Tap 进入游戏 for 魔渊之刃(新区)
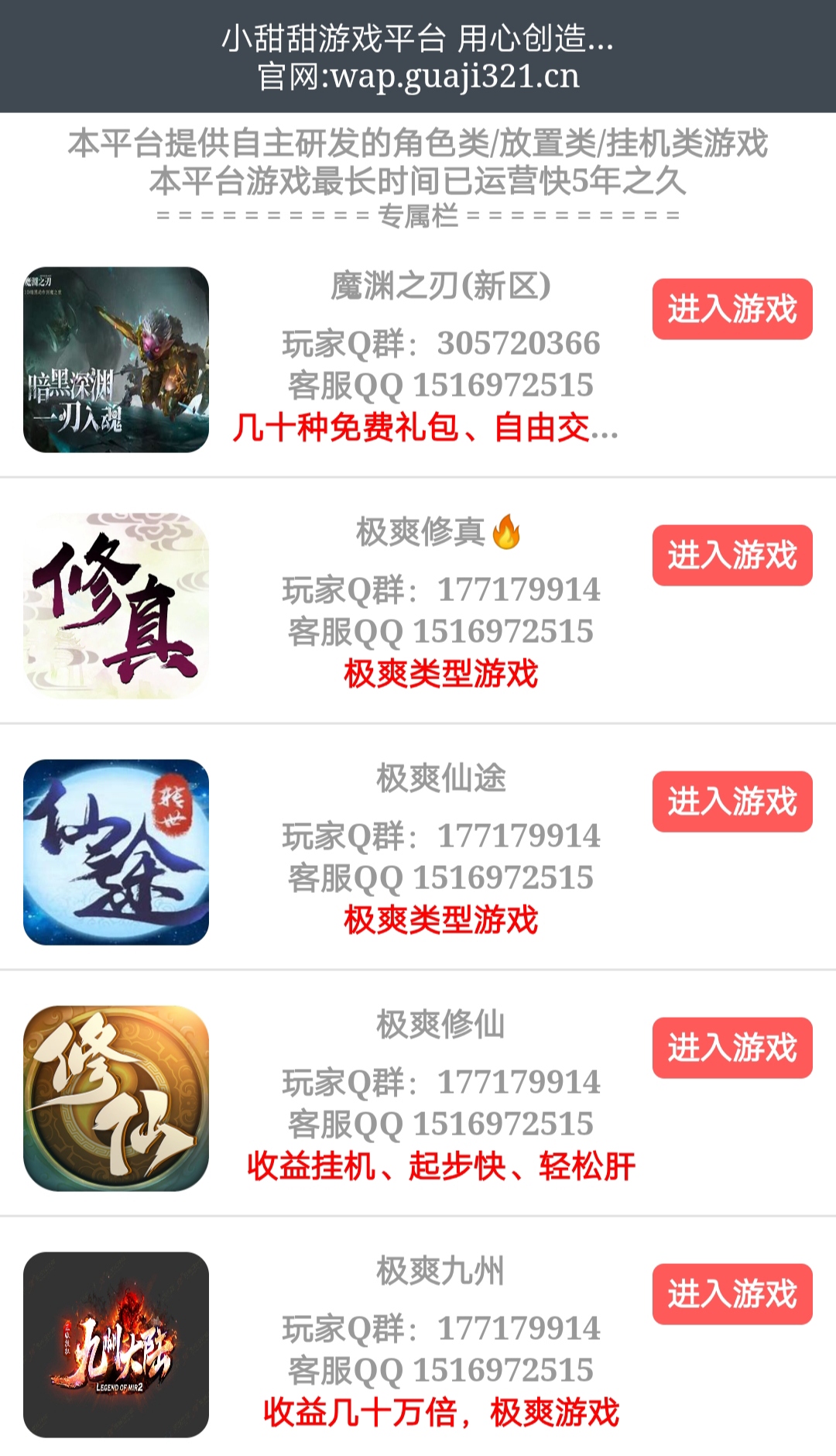Viewport: 836px width, 1456px height. pos(731,309)
